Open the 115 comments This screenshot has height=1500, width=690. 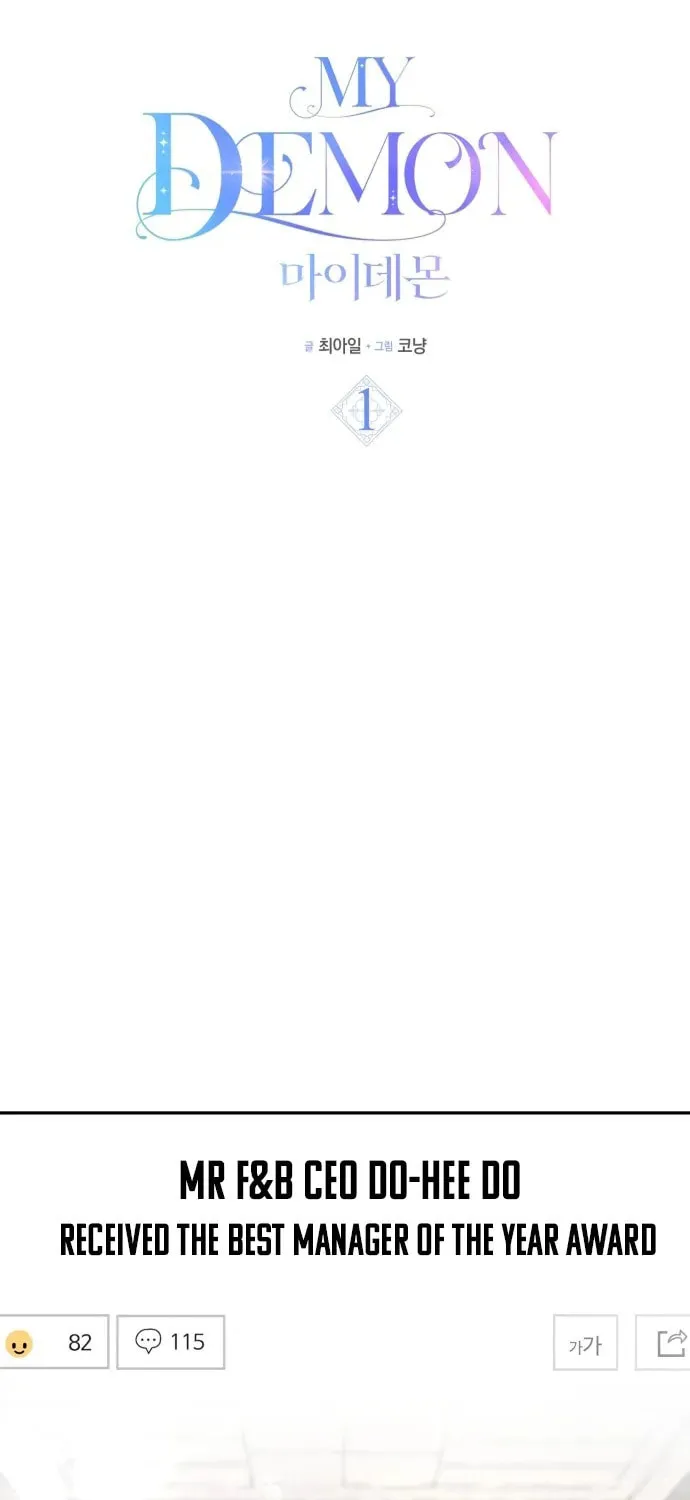click(x=171, y=1342)
